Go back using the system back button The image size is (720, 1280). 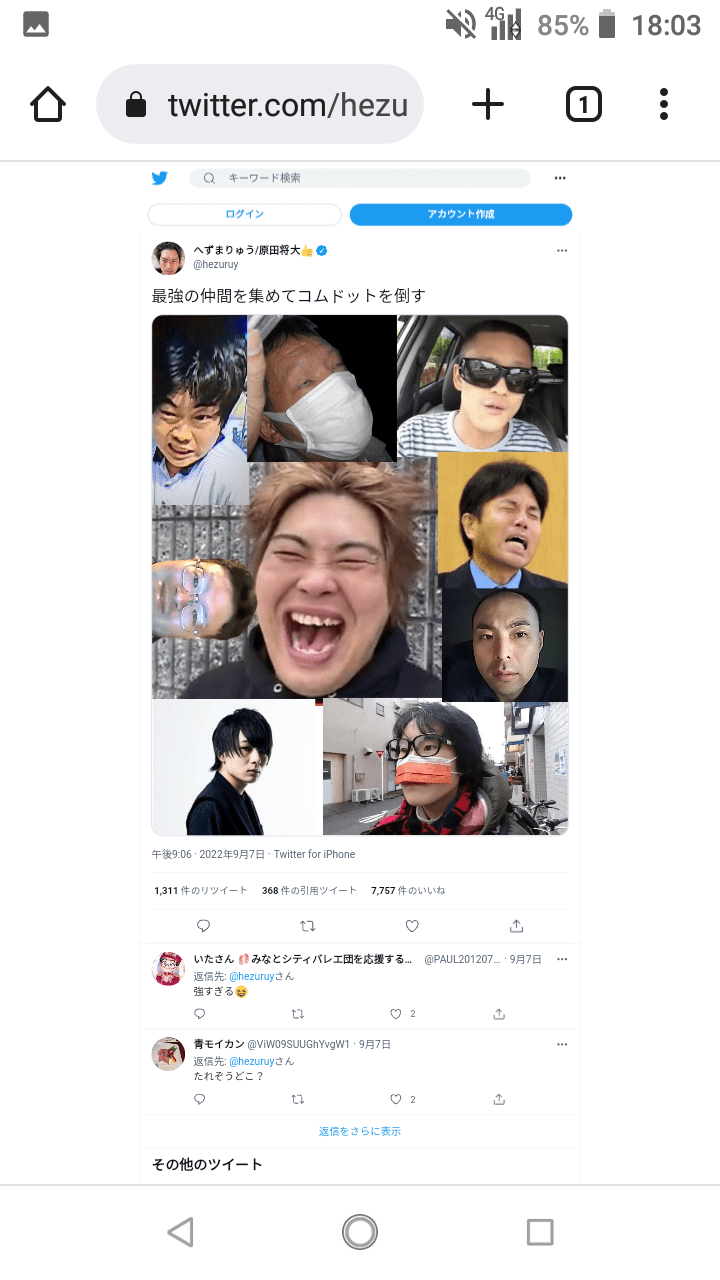click(x=180, y=1232)
